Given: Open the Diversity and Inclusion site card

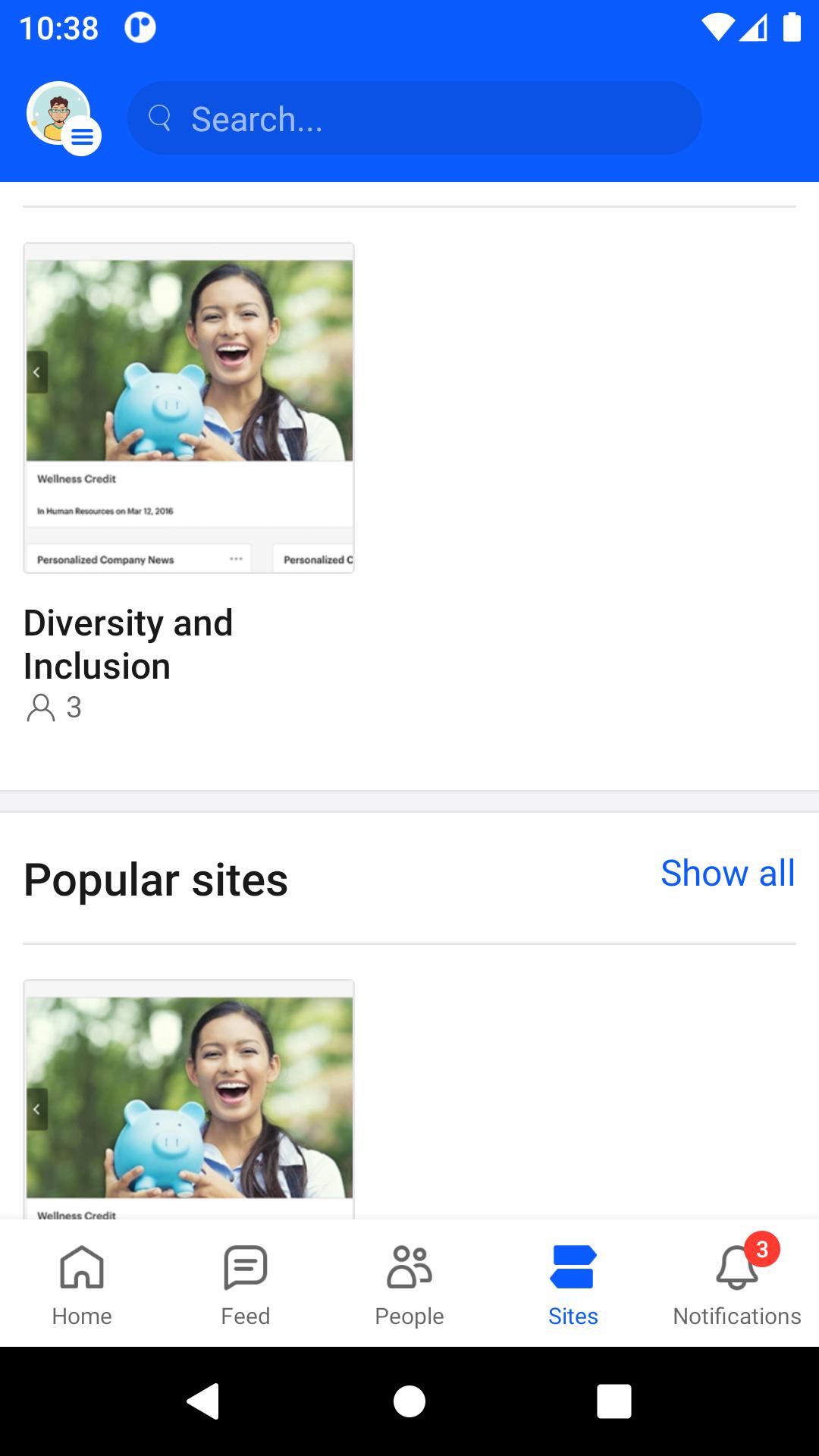Looking at the screenshot, I should coord(189,483).
